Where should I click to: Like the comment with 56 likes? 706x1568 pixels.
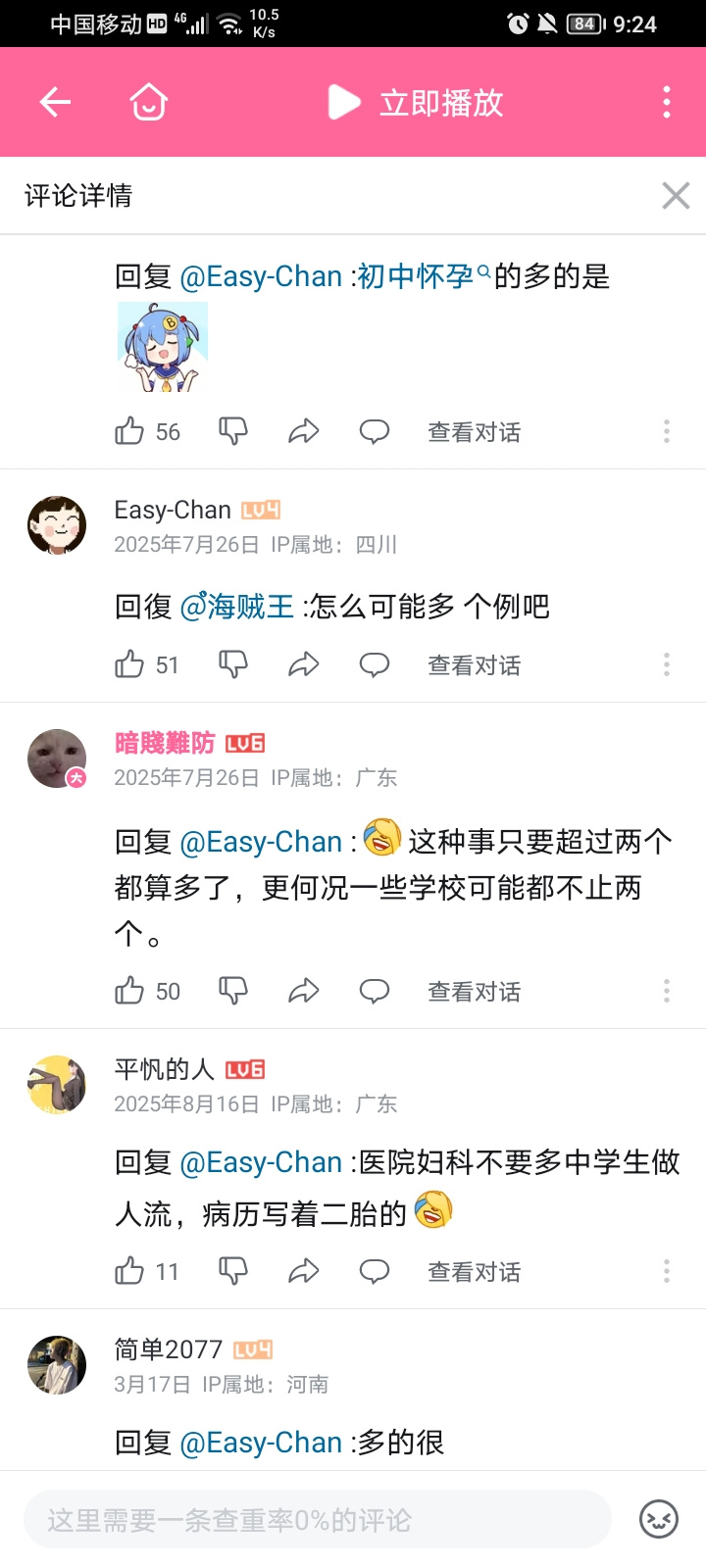pos(129,431)
